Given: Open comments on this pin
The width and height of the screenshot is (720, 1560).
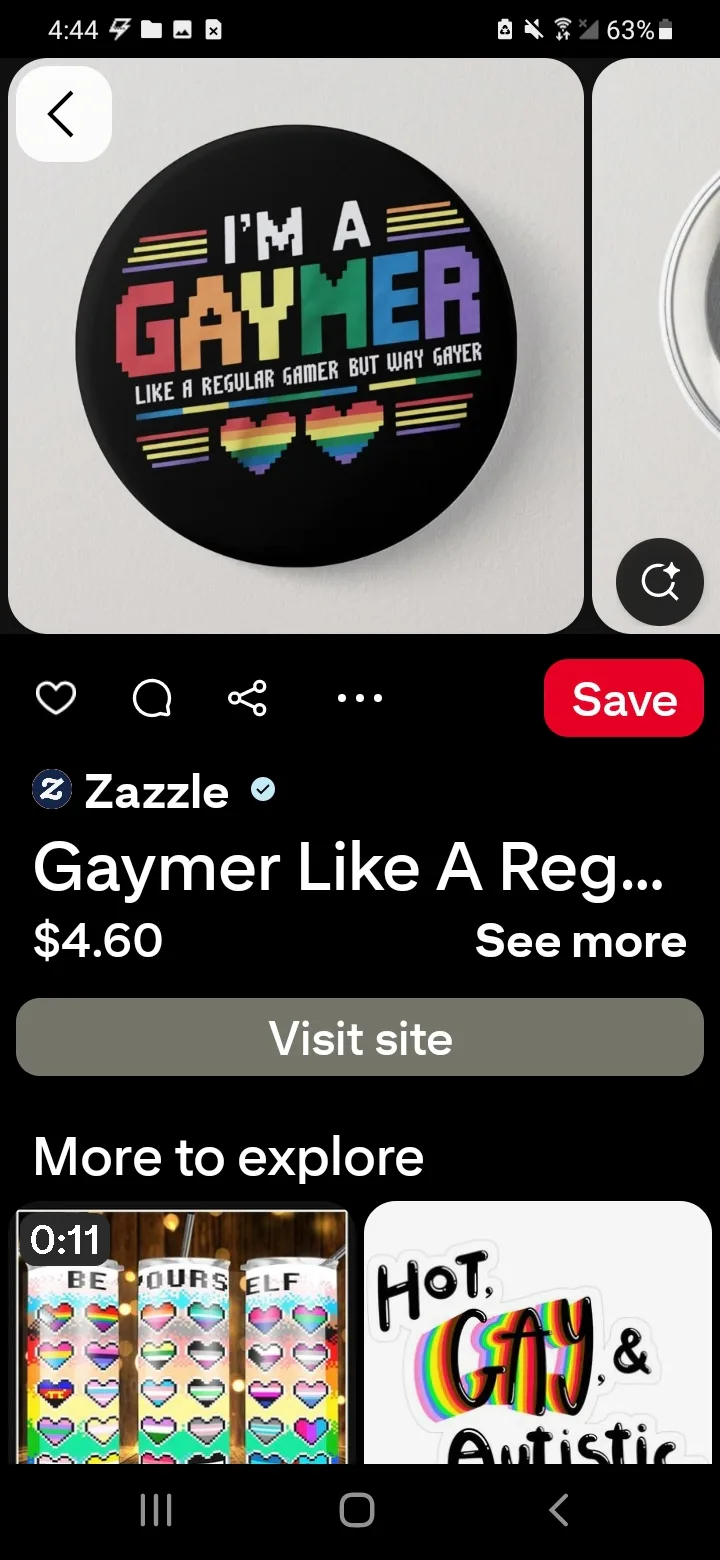Looking at the screenshot, I should pos(151,698).
